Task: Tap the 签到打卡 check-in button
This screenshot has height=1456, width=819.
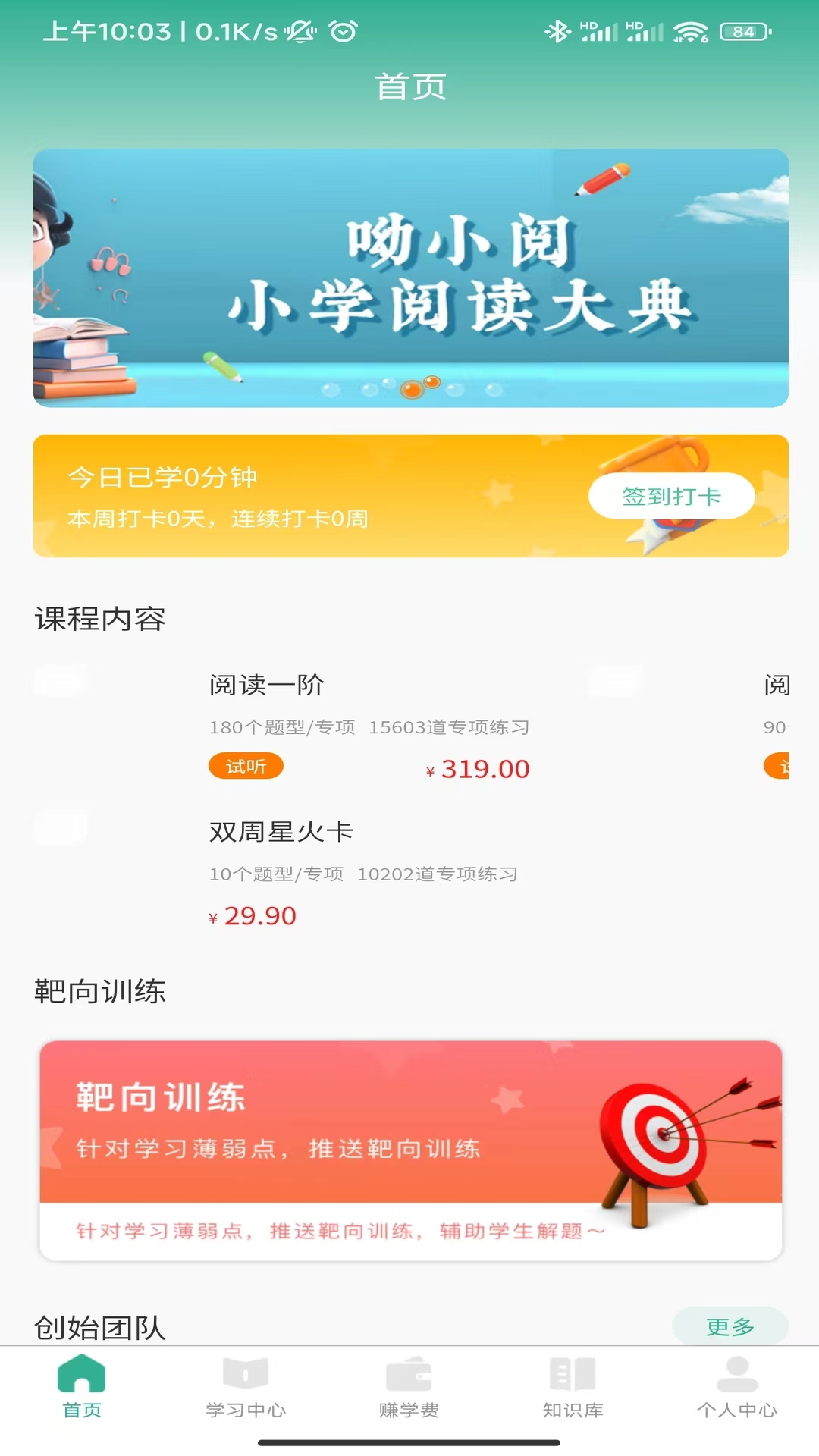Action: [x=671, y=497]
